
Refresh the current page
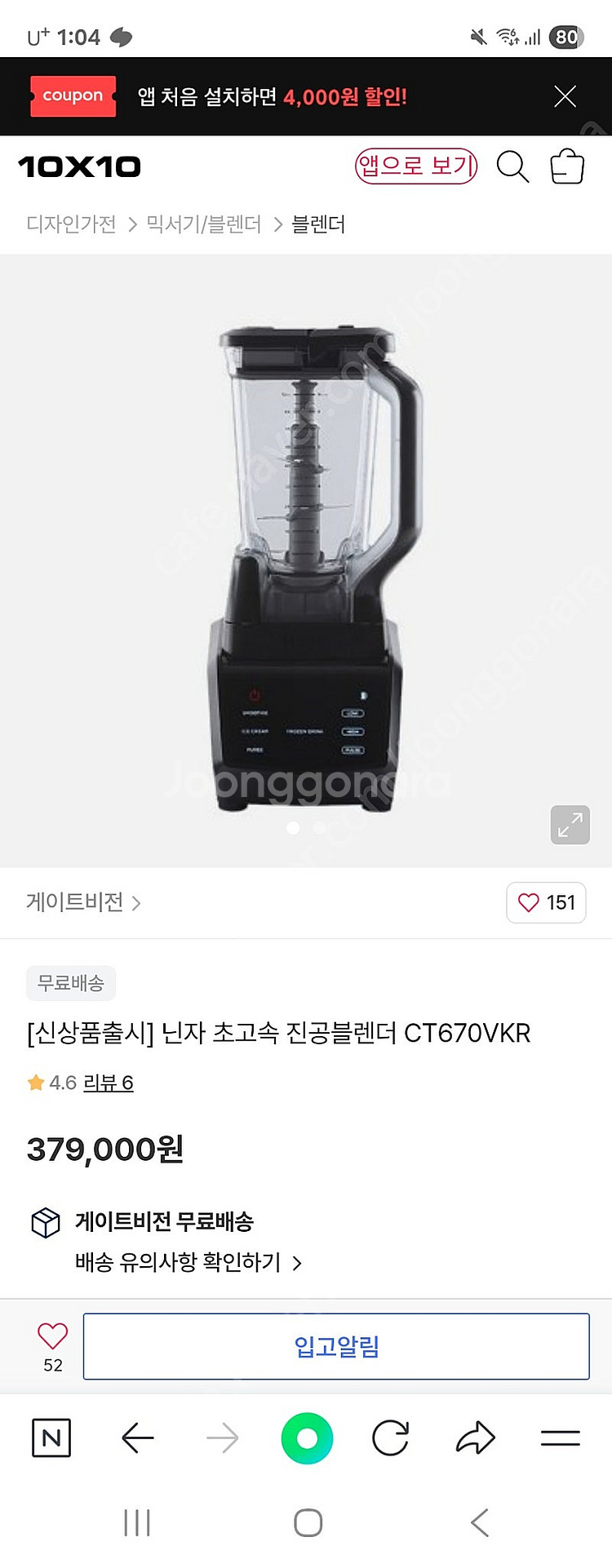(x=391, y=1438)
